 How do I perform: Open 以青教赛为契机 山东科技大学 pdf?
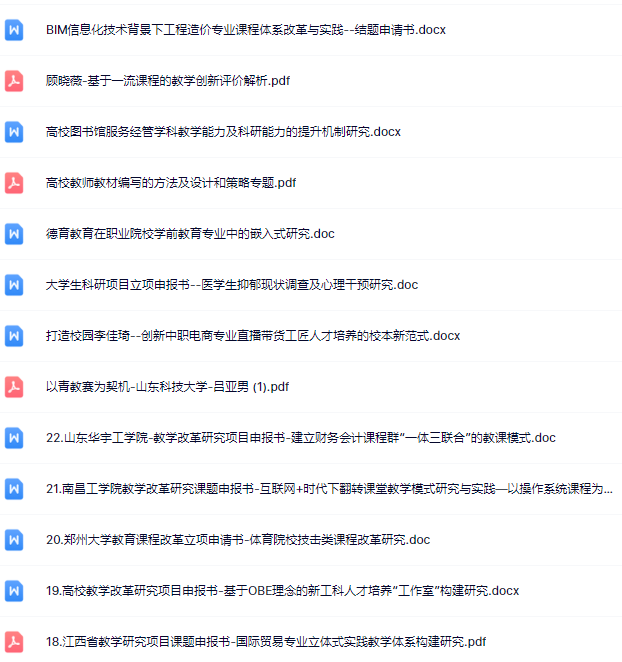(x=167, y=387)
